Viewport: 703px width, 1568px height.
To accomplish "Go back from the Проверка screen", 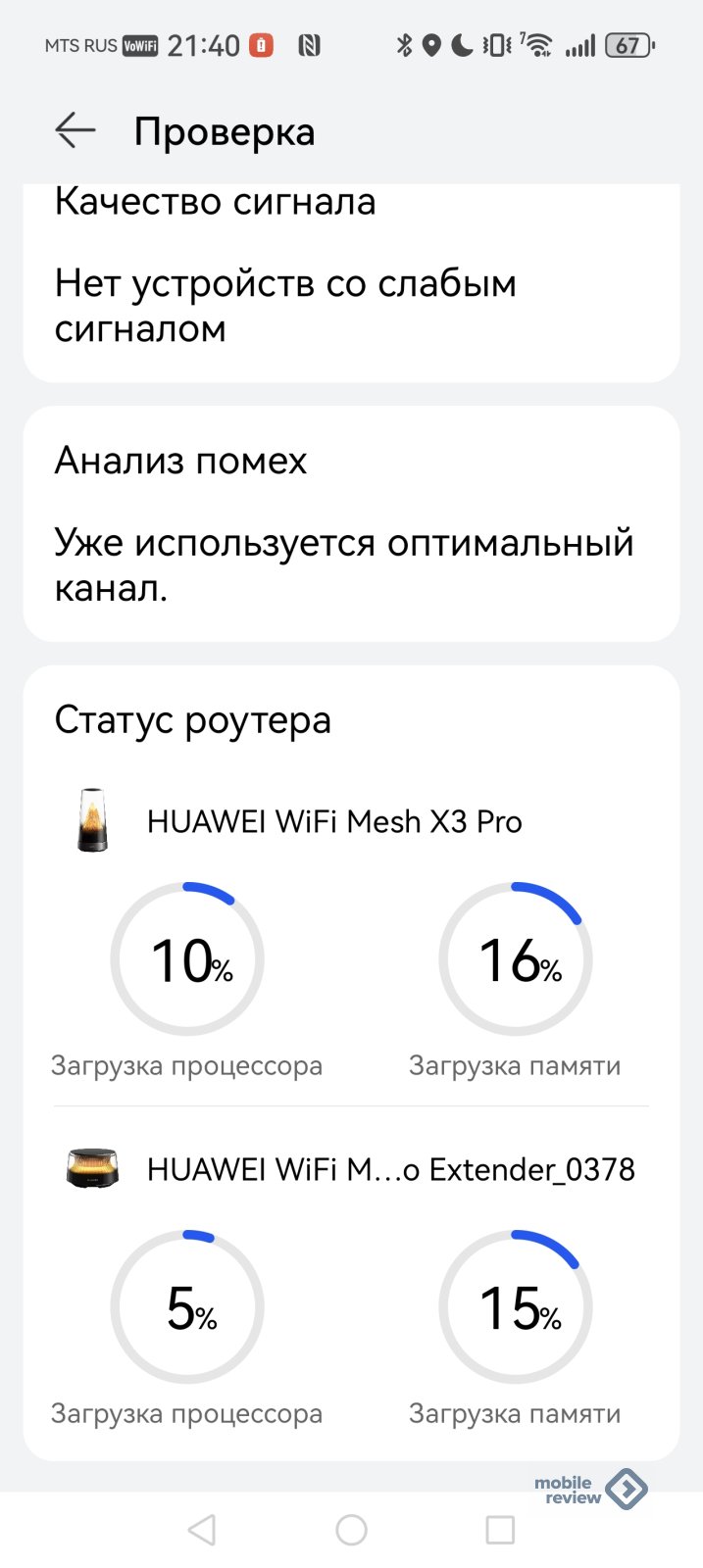I will click(75, 130).
